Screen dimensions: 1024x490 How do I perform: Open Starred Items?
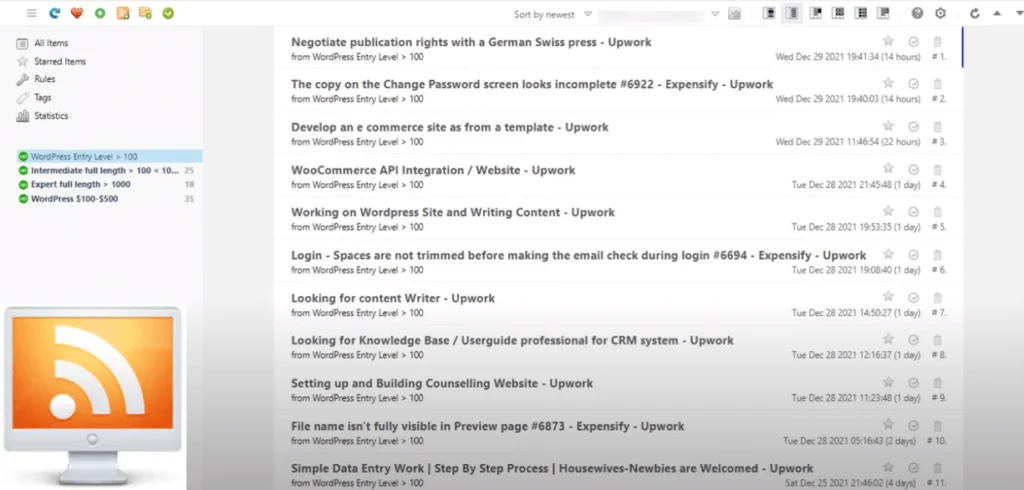(59, 61)
